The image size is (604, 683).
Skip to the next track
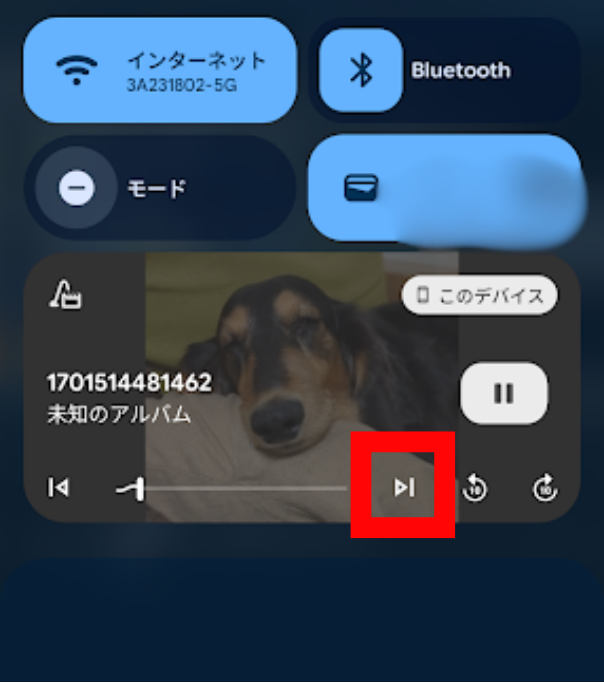403,487
